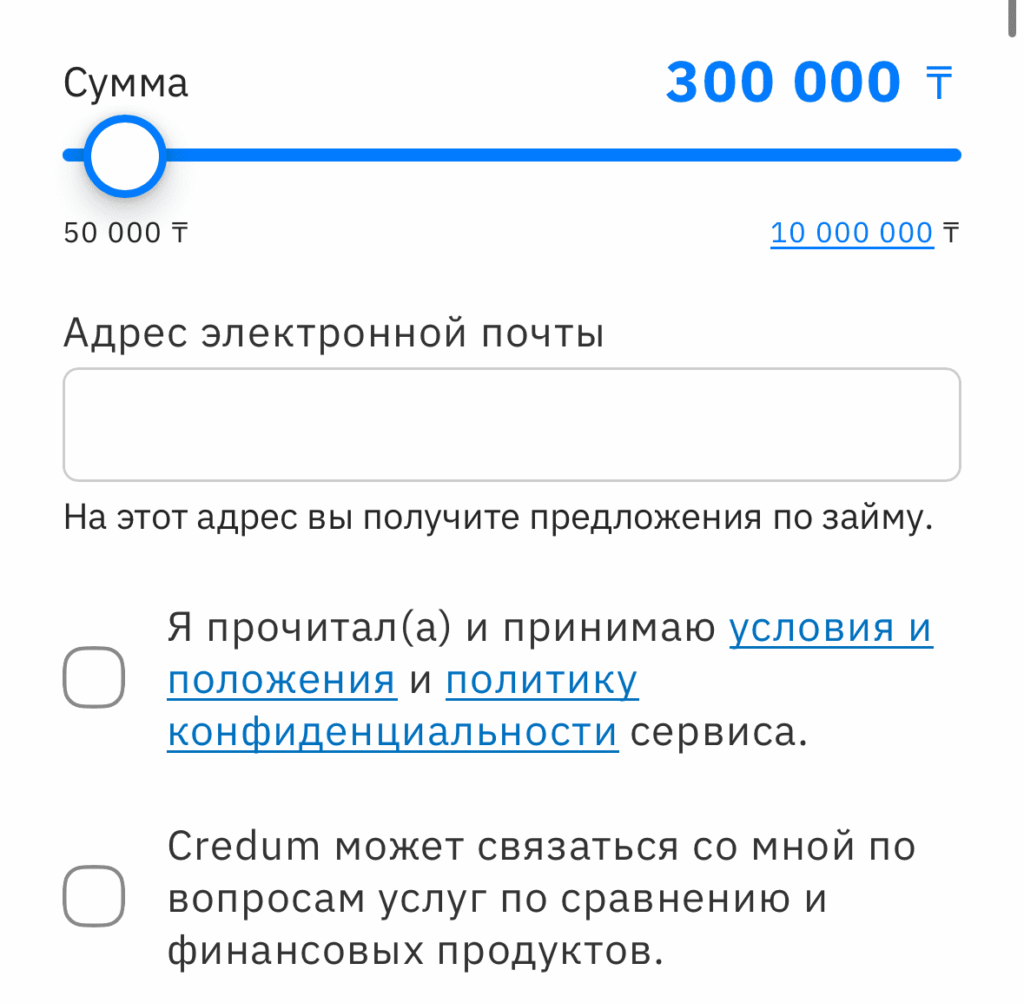
Task: Tap the loan amount slider handle
Action: (123, 156)
